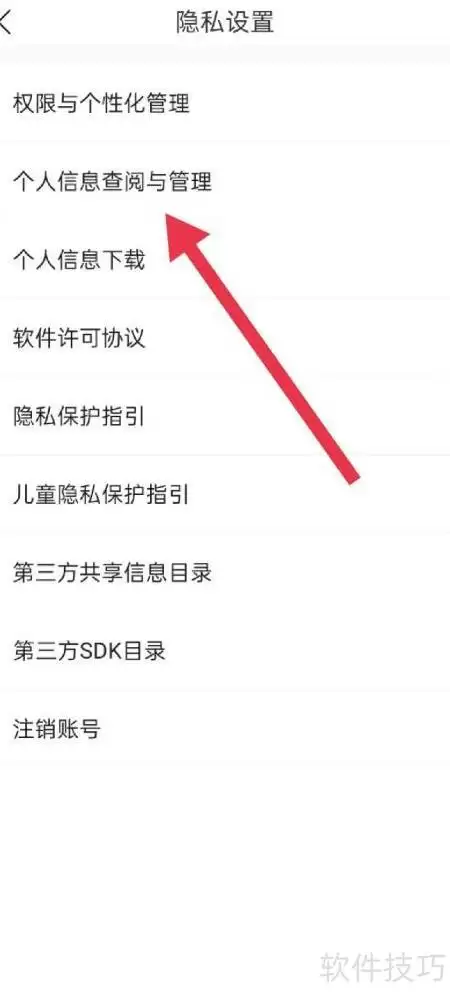
Task: Open 个人信息查阅与管理
Action: [x=225, y=182]
